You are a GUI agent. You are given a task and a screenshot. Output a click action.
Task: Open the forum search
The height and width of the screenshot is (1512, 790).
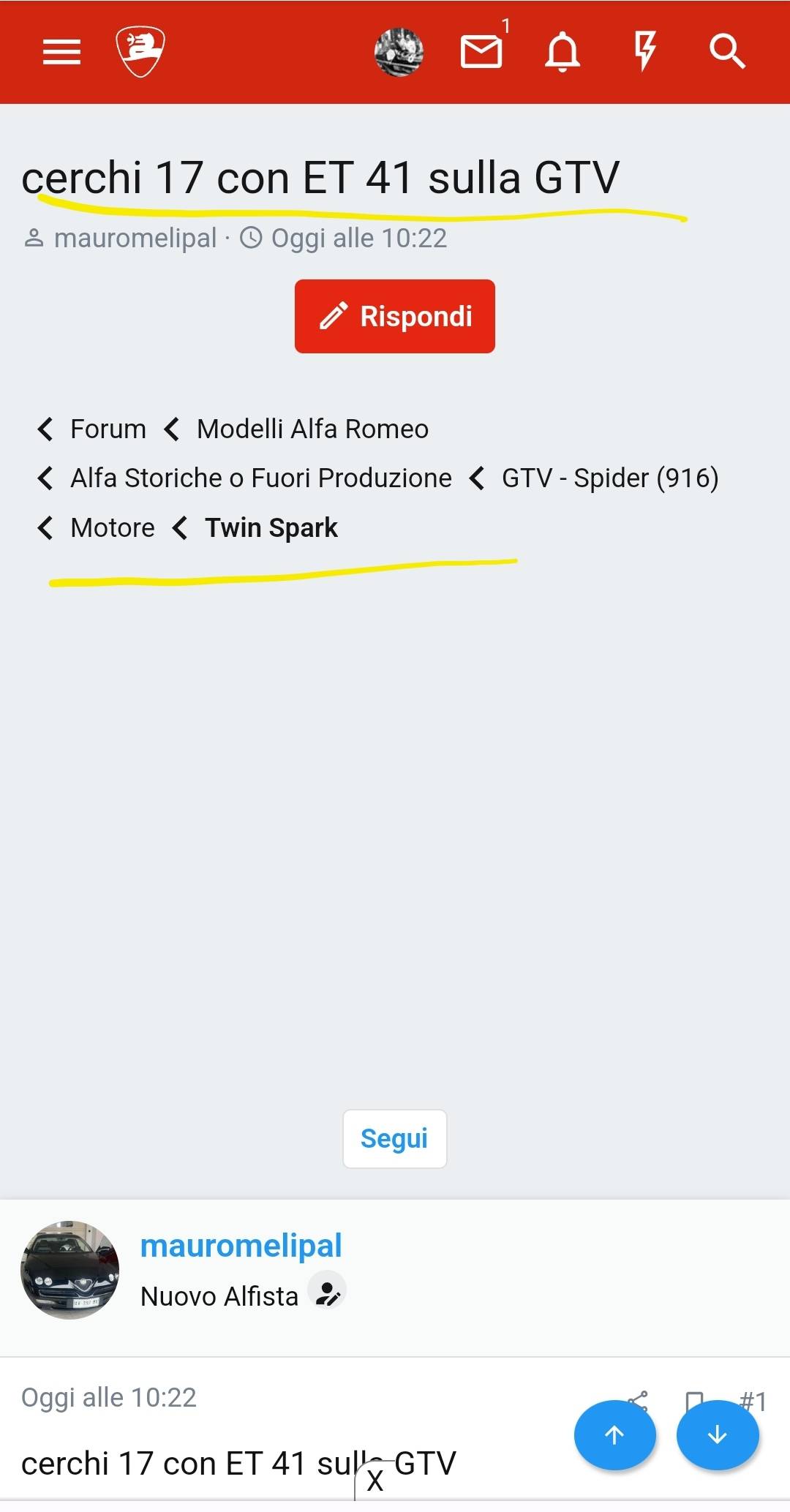click(727, 52)
